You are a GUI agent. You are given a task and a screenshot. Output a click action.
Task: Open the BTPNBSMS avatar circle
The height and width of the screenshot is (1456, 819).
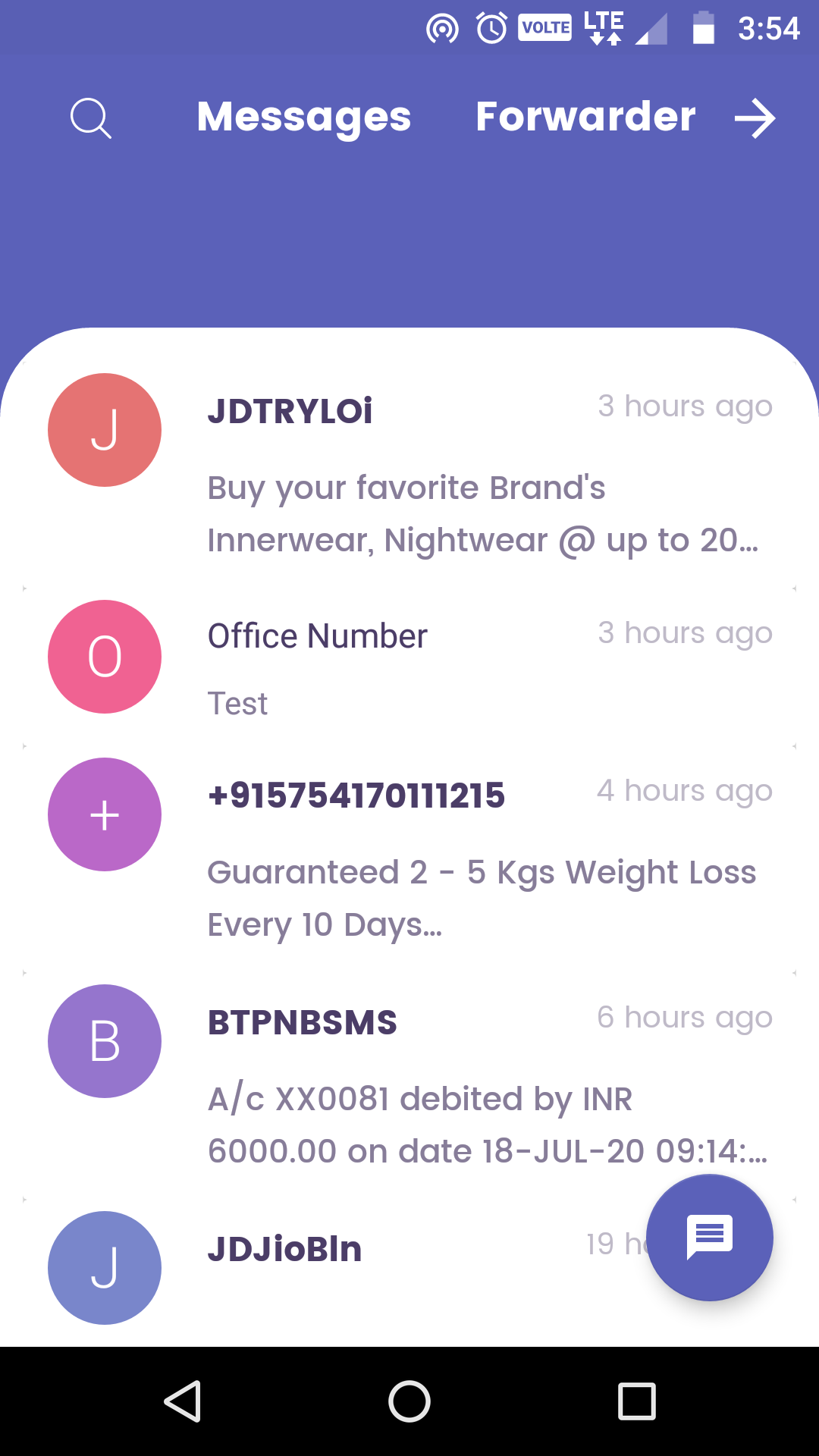(x=104, y=1040)
